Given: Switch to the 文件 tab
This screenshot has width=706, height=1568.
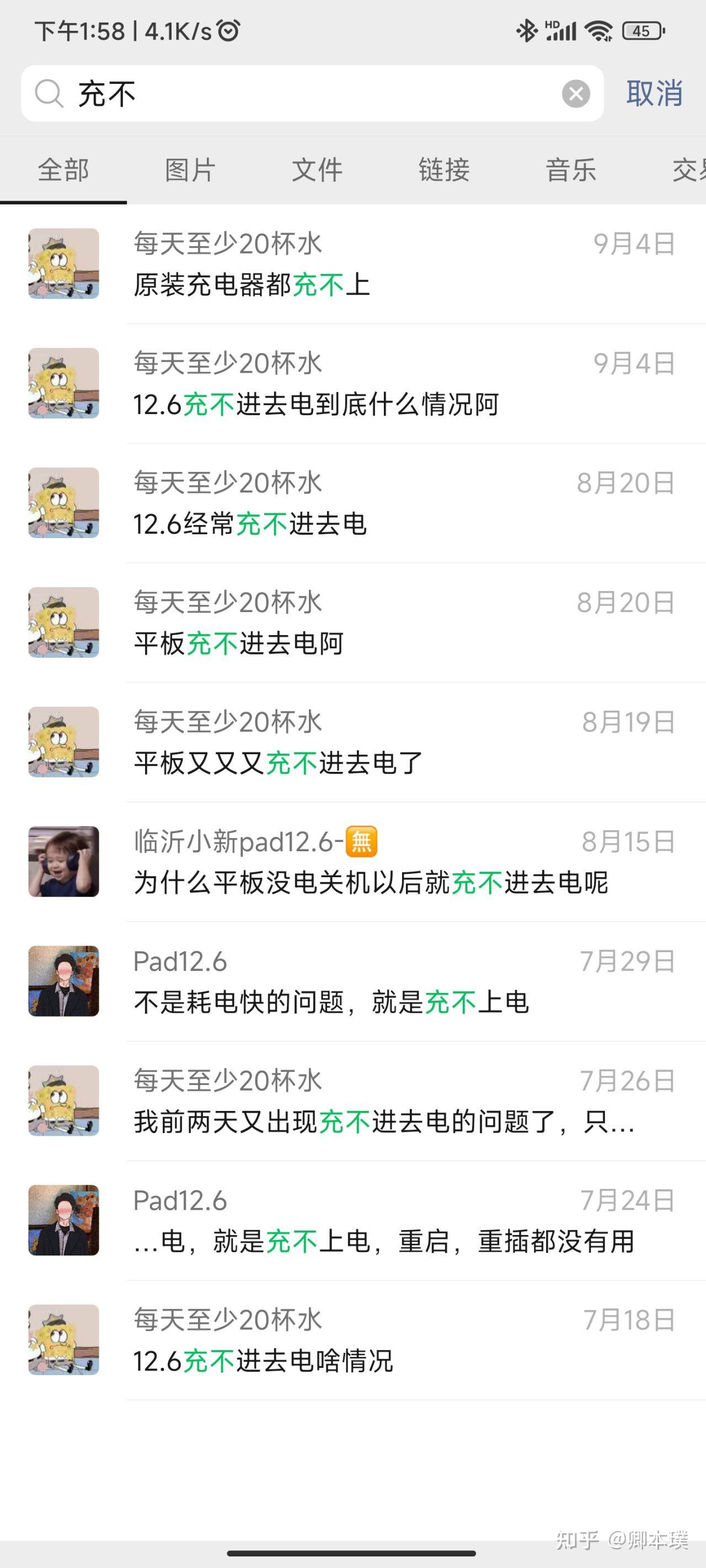Looking at the screenshot, I should coord(317,170).
